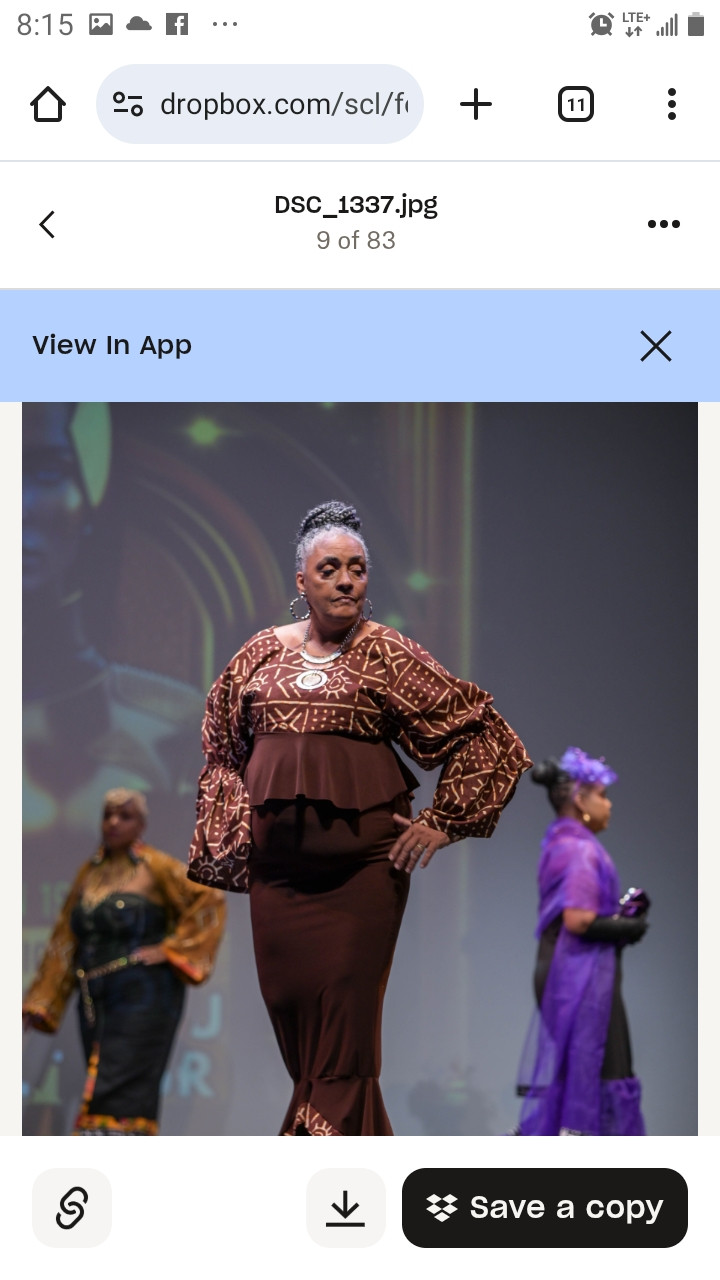
Task: Open more options for DSC_1337.jpg
Action: click(x=663, y=224)
